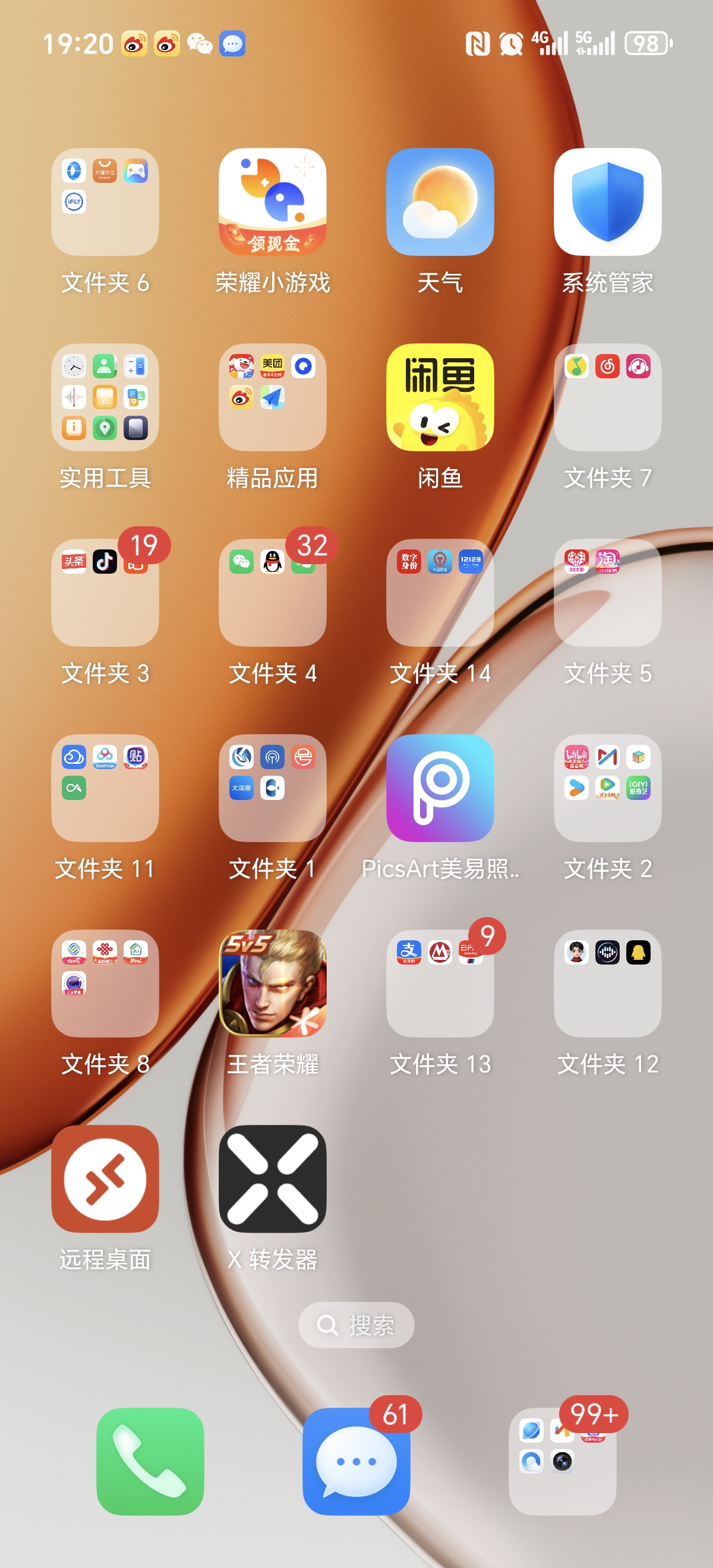Tap the 搜索 search pill

coord(356,1324)
